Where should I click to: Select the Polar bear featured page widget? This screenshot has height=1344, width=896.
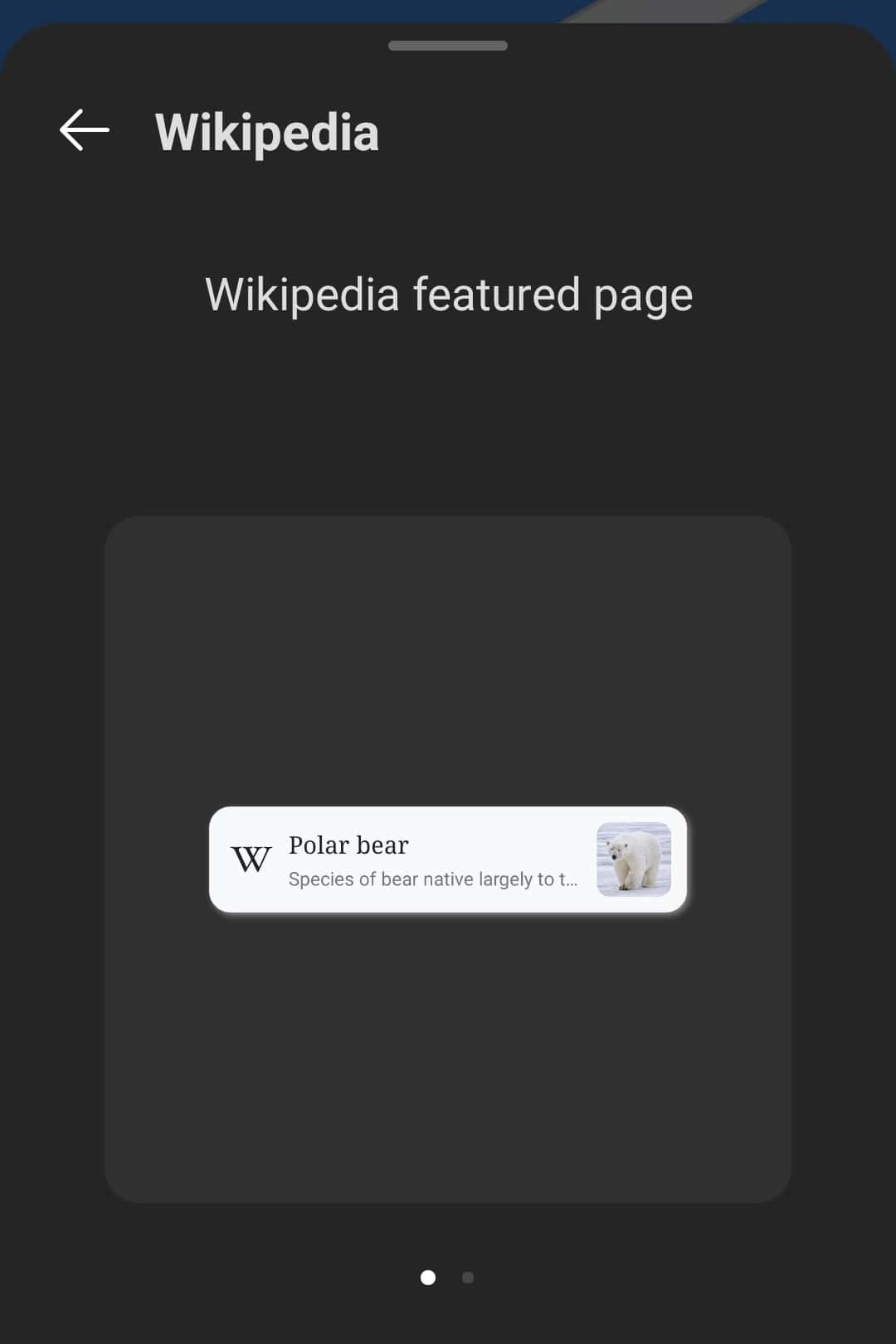click(447, 859)
